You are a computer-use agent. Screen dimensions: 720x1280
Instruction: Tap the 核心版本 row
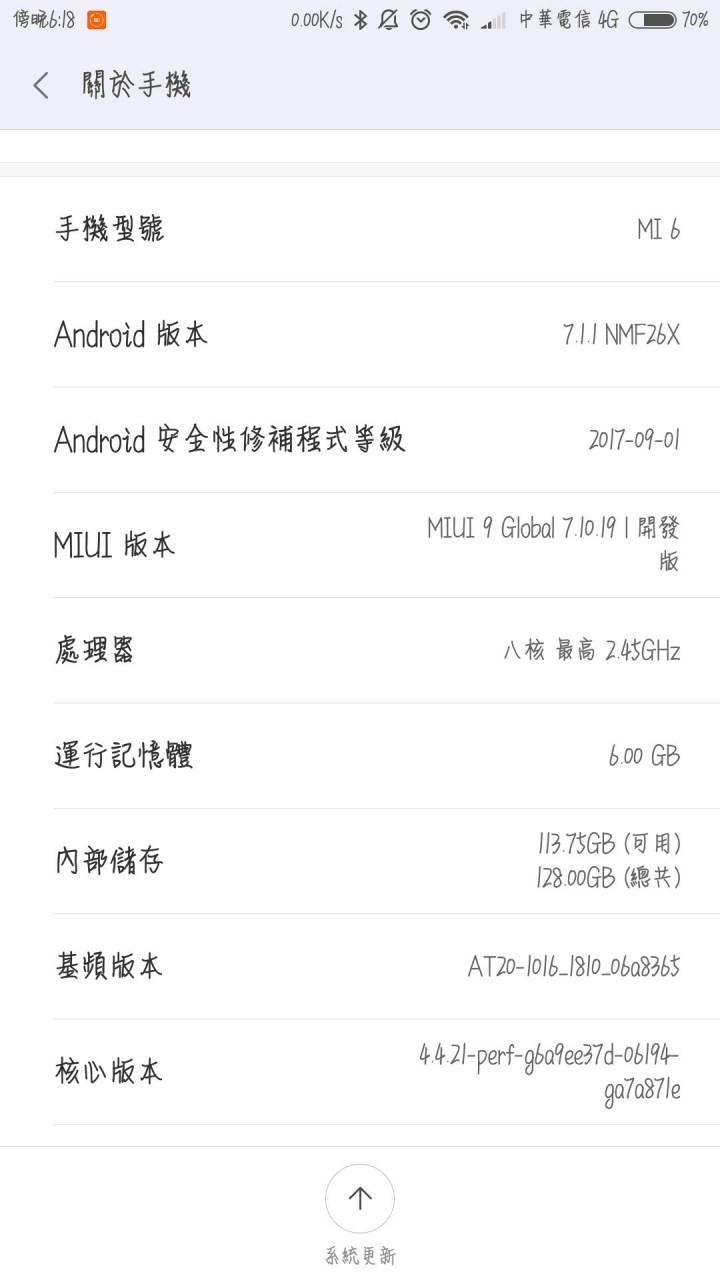click(360, 1072)
